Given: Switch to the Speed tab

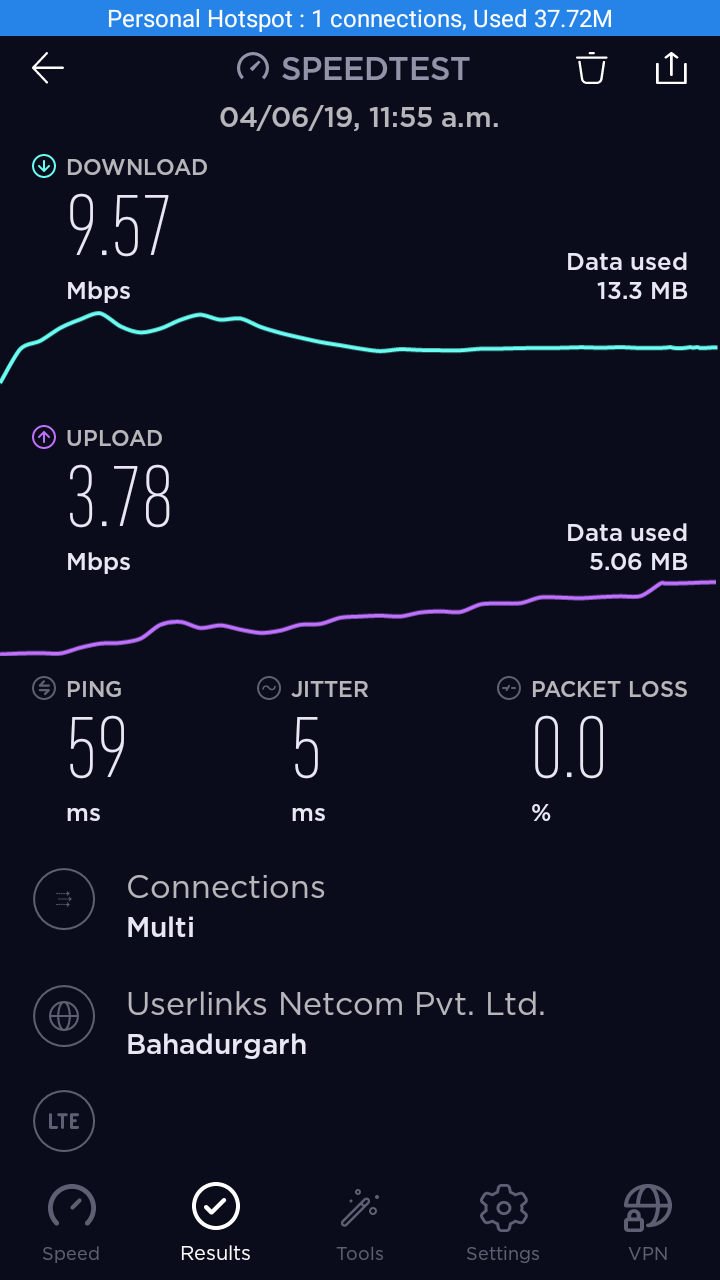Looking at the screenshot, I should (71, 1223).
